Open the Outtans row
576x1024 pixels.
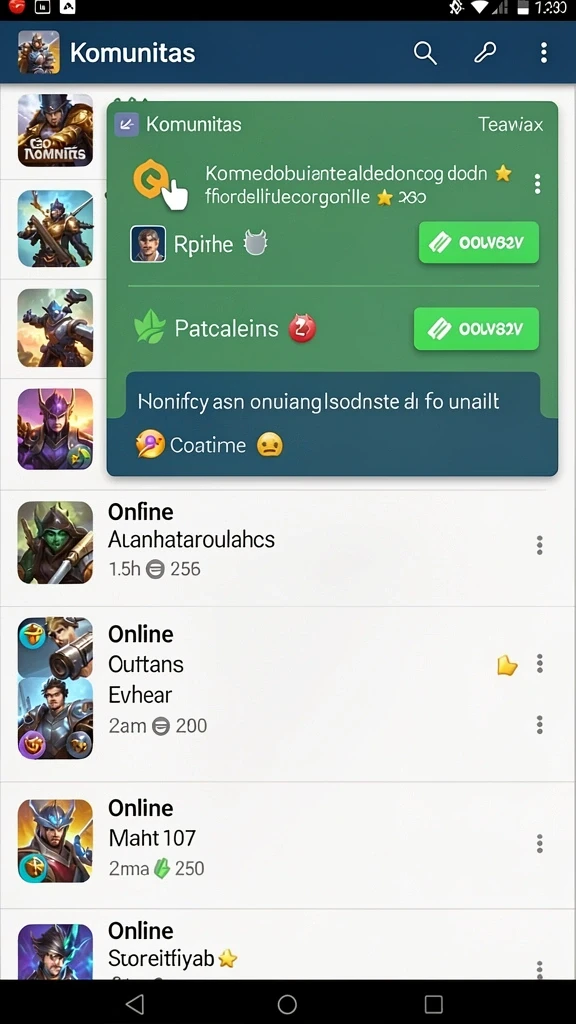tap(288, 694)
